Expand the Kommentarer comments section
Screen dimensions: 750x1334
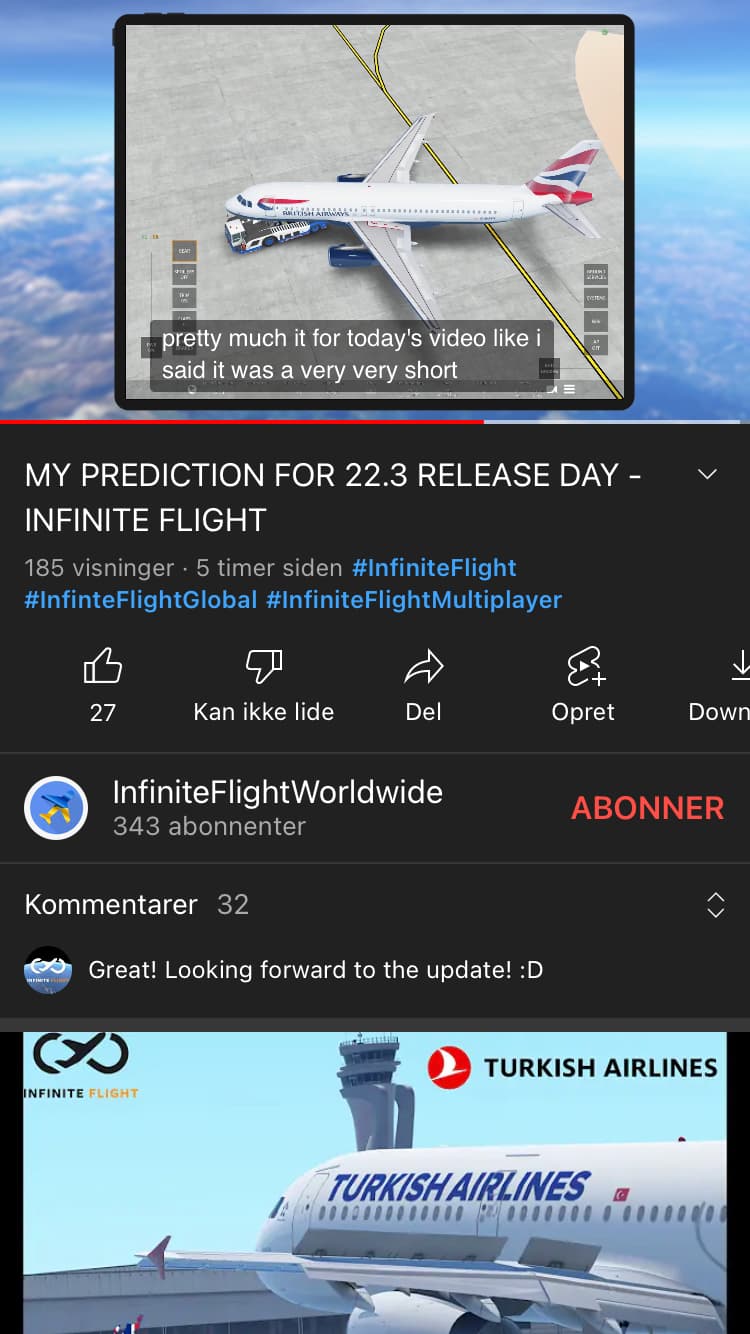(715, 905)
